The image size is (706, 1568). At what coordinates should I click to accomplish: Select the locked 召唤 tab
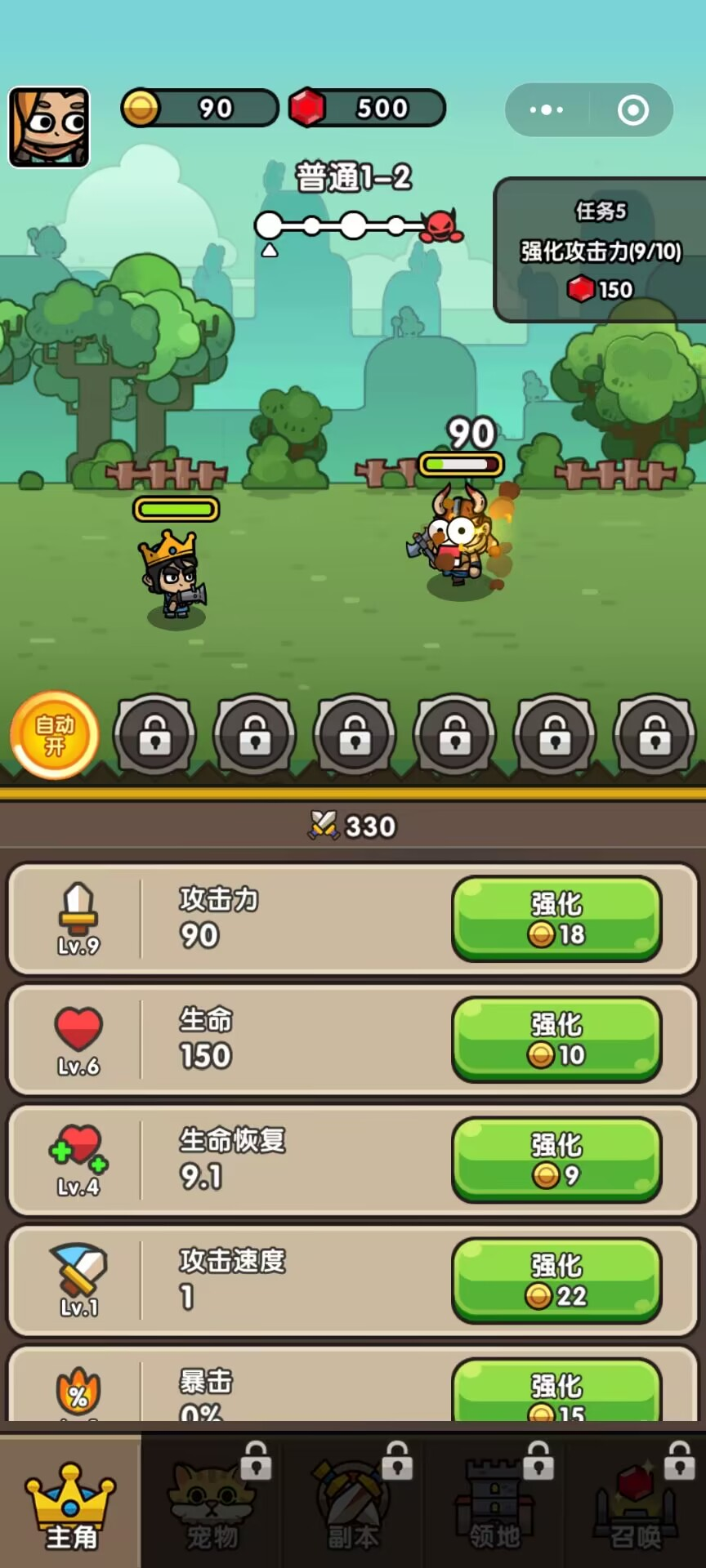pyautogui.click(x=636, y=1504)
